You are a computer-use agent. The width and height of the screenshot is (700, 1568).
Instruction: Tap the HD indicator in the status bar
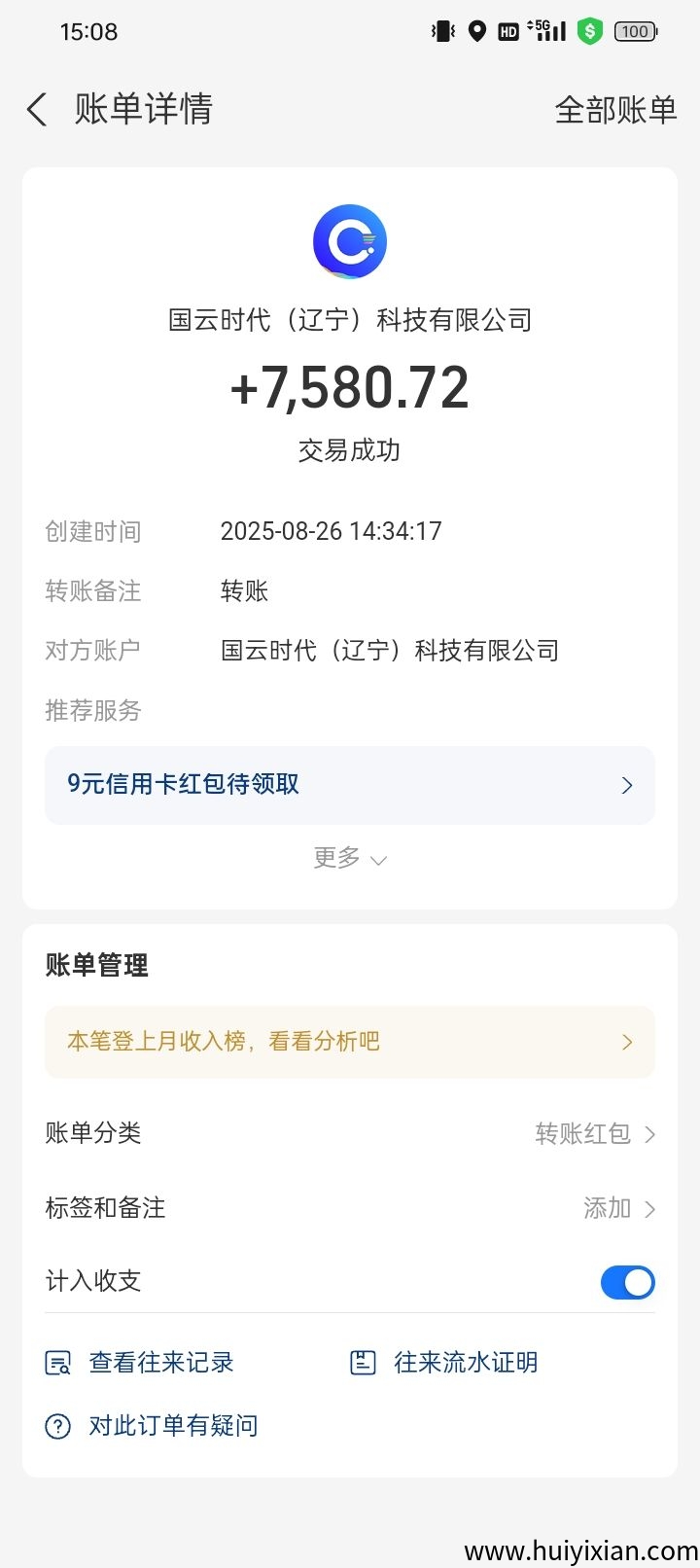(x=507, y=31)
